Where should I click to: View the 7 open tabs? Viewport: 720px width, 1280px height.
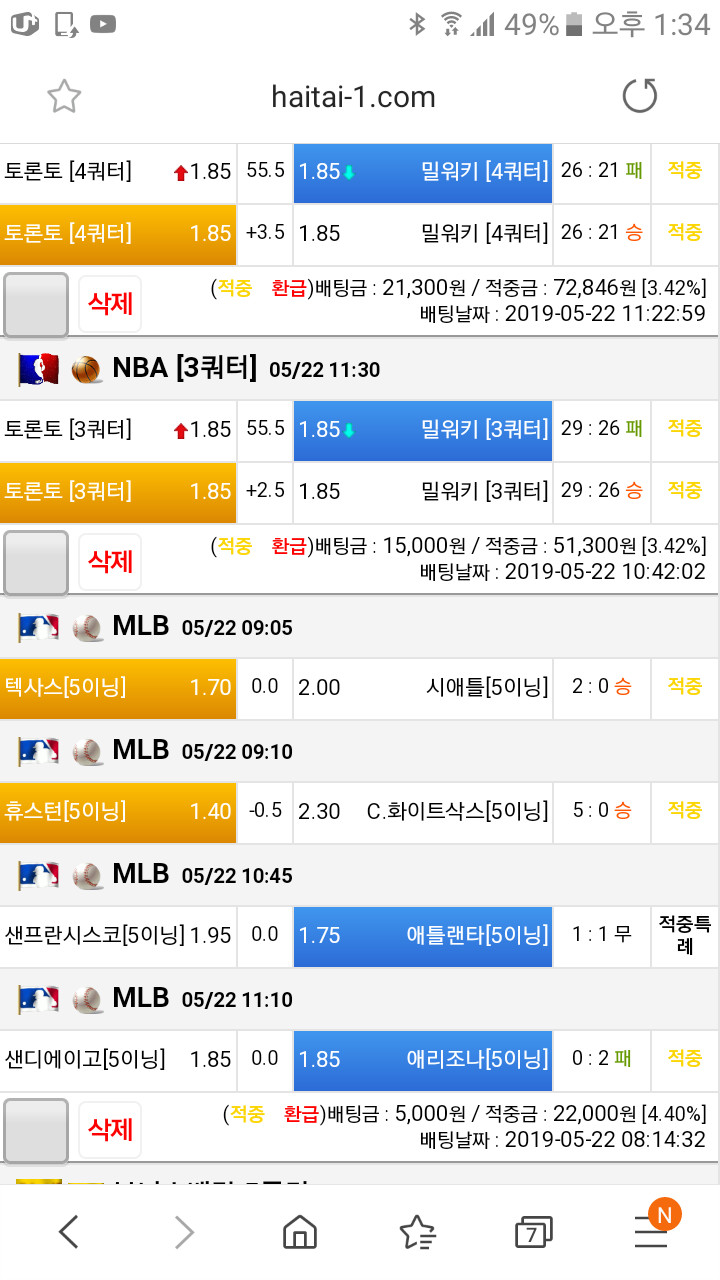click(533, 1232)
